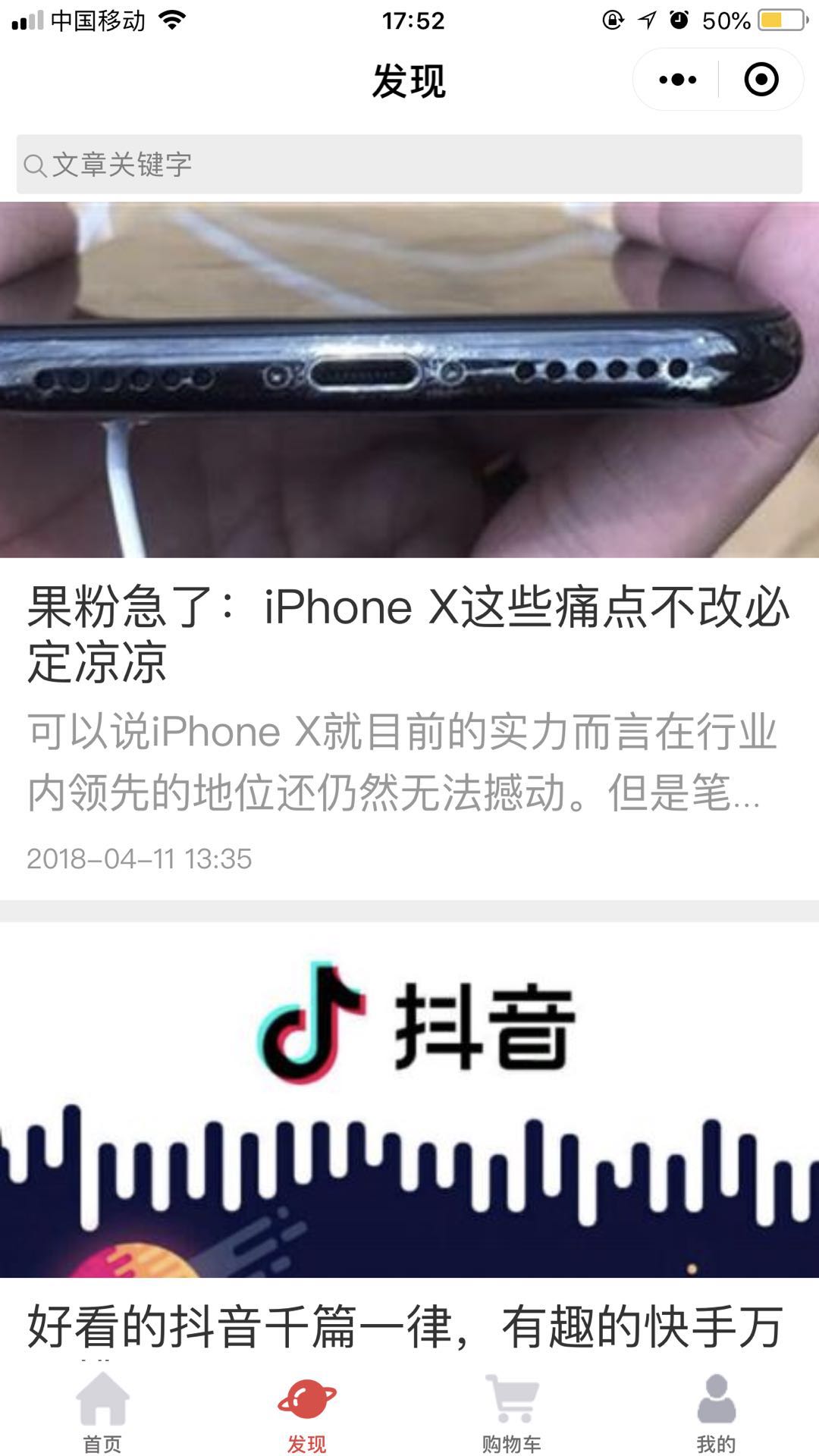Image resolution: width=819 pixels, height=1456 pixels.
Task: Open the mini program more options menu
Action: (677, 80)
